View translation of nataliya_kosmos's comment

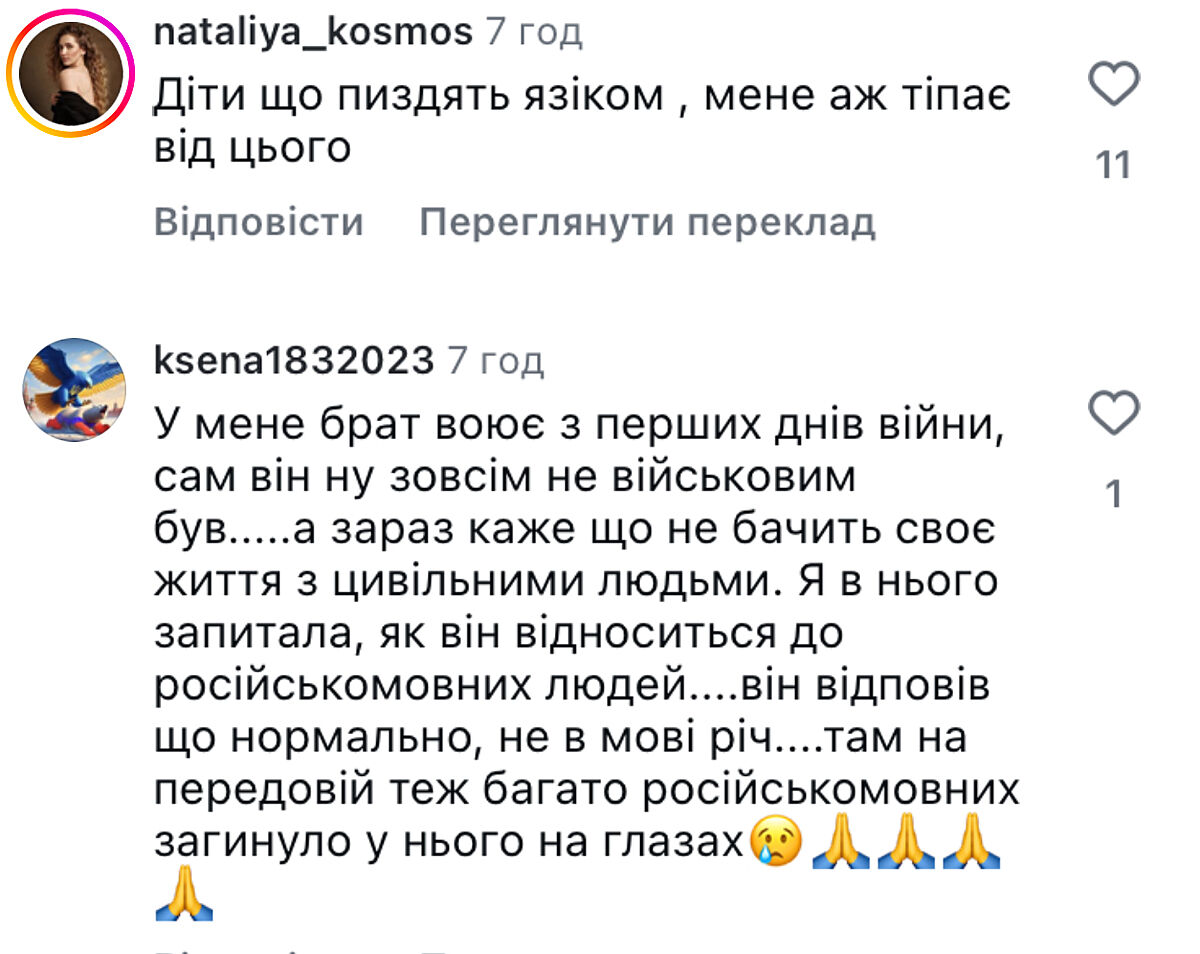pos(647,222)
